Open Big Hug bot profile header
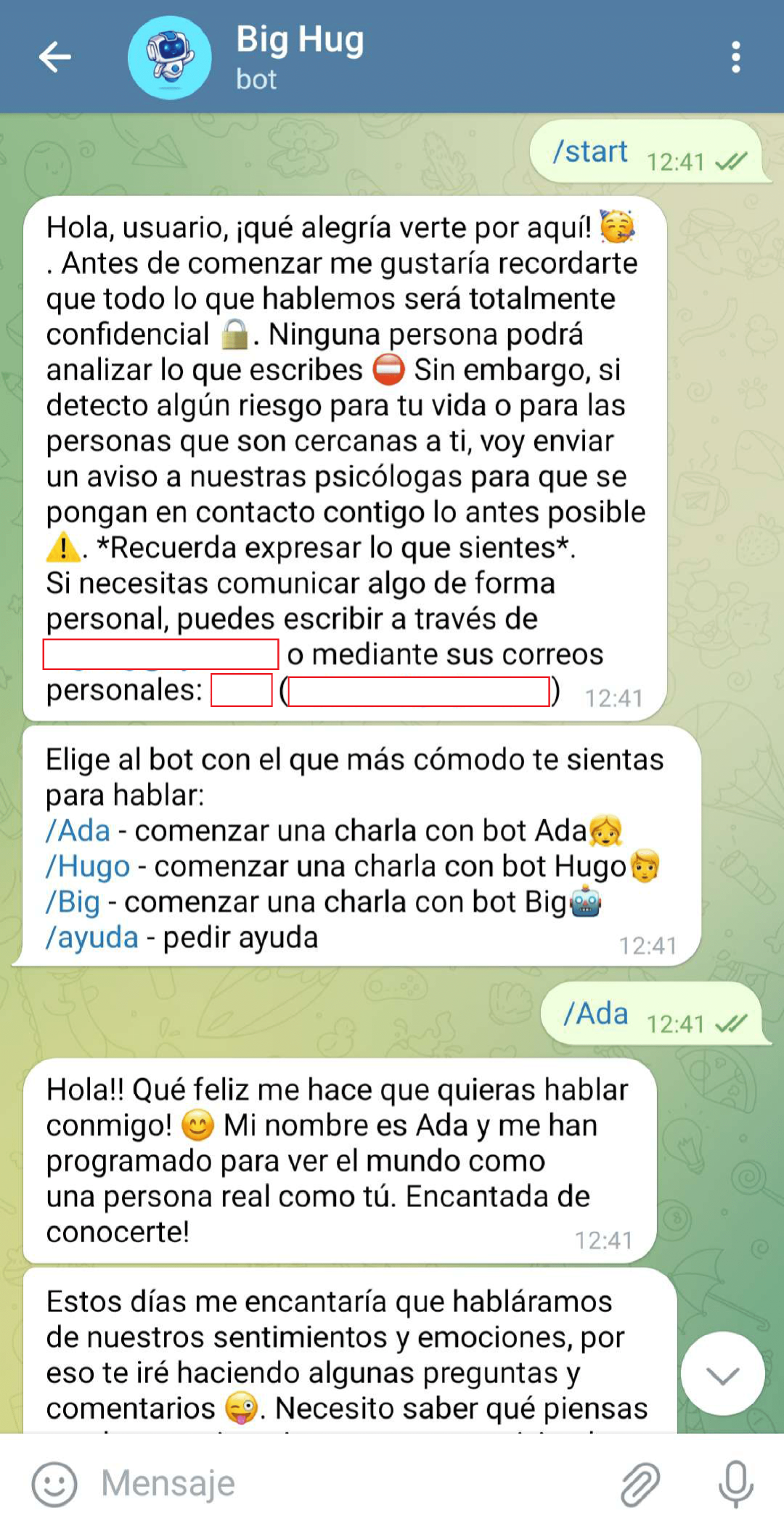 299,57
